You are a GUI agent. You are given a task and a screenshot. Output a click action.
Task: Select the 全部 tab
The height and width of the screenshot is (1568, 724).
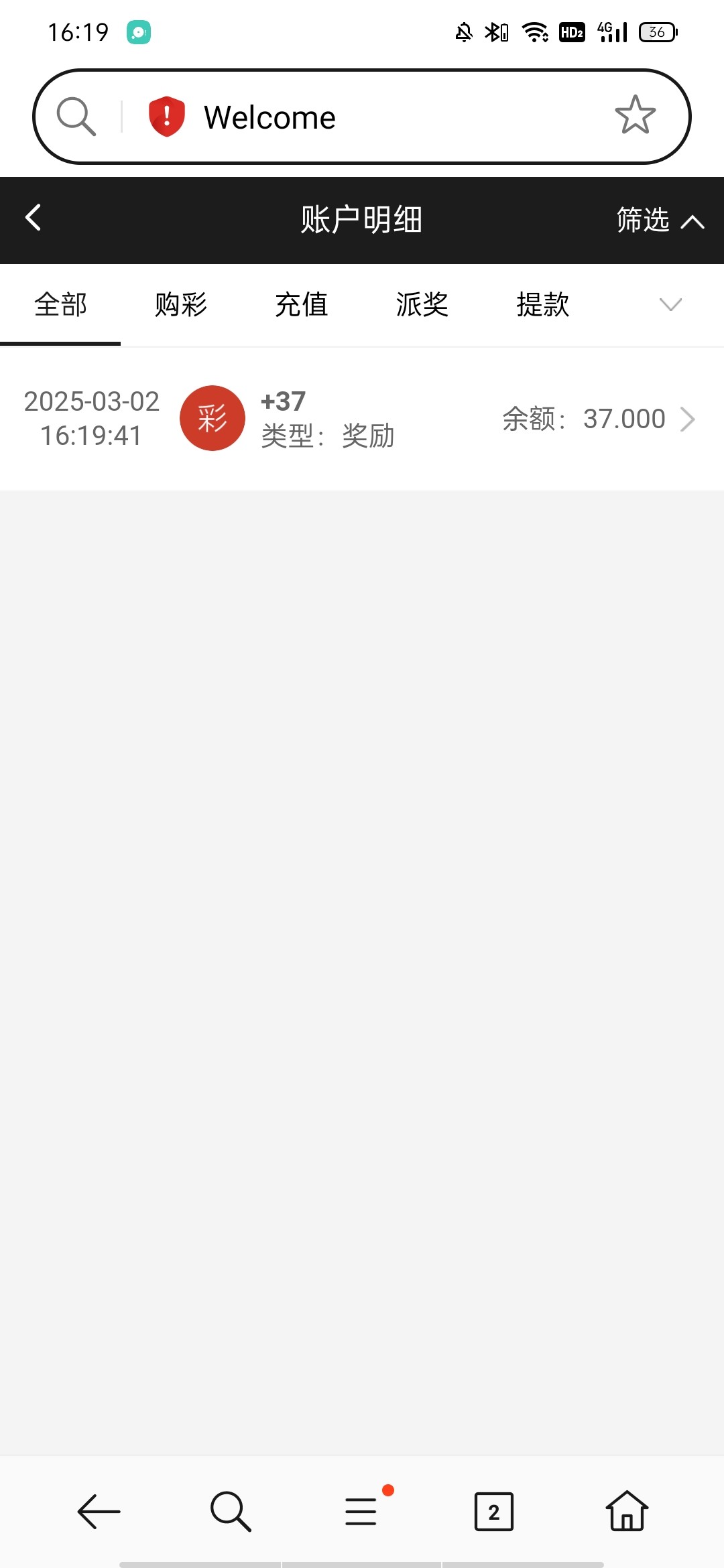pos(60,305)
